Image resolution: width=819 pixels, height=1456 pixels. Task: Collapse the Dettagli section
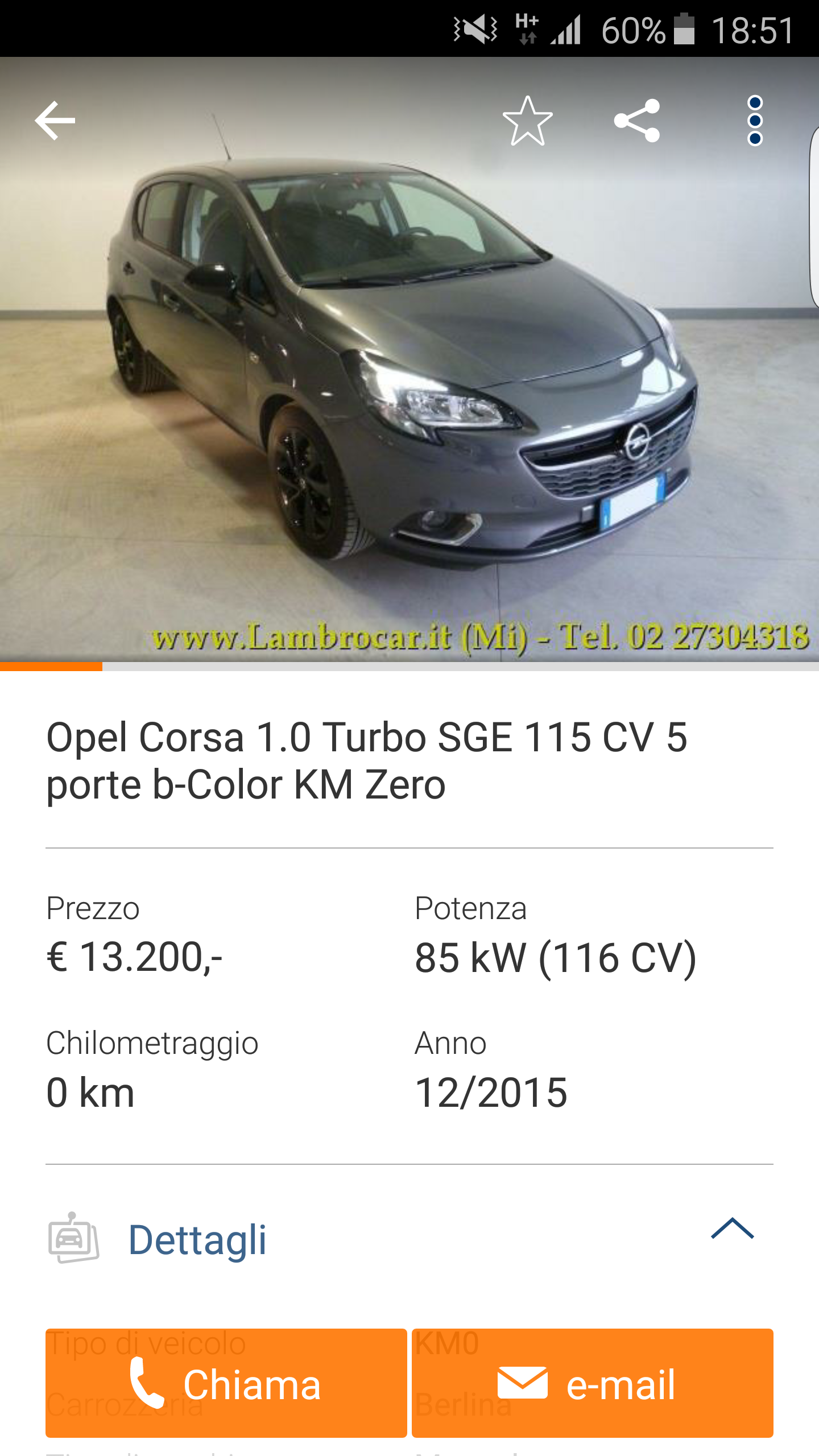[x=733, y=1228]
